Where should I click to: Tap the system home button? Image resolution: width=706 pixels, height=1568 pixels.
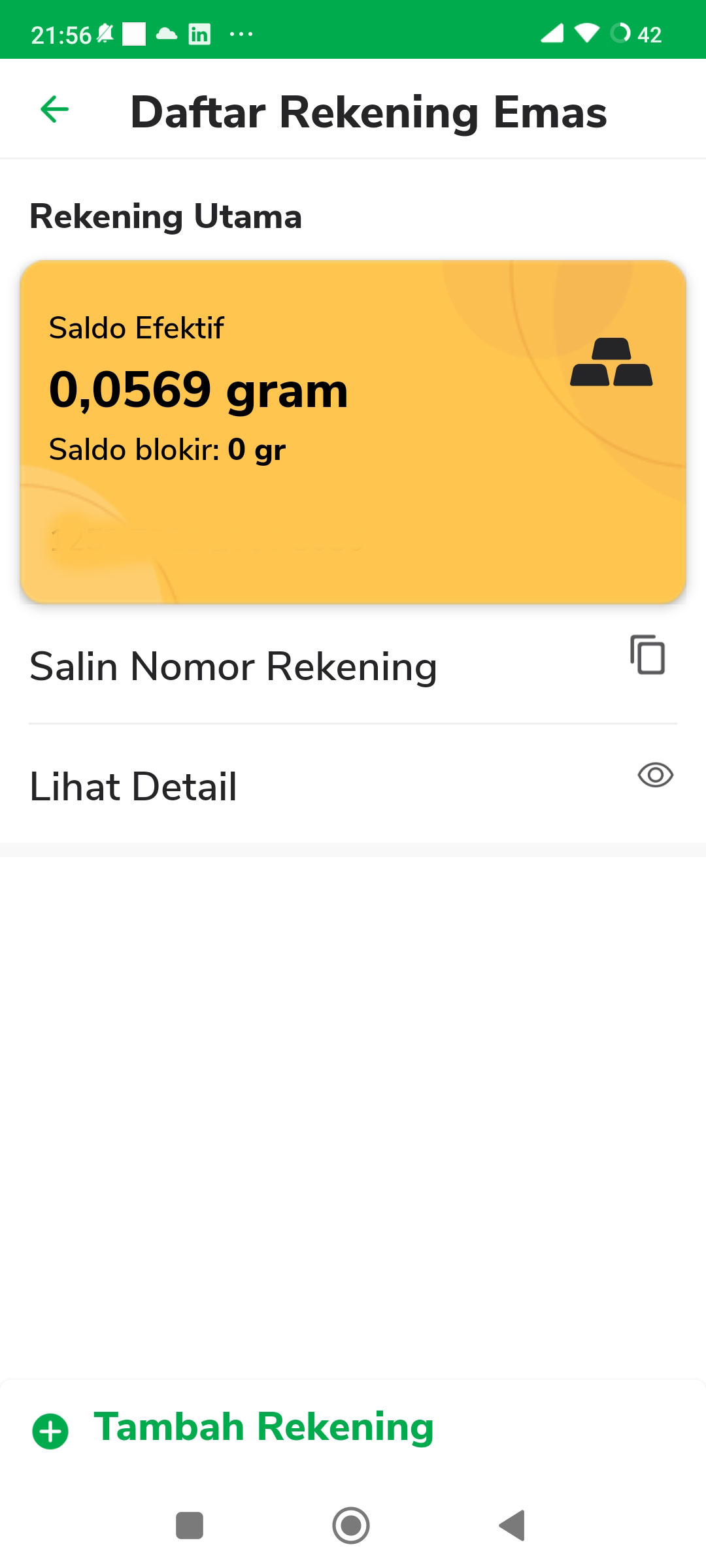351,1526
